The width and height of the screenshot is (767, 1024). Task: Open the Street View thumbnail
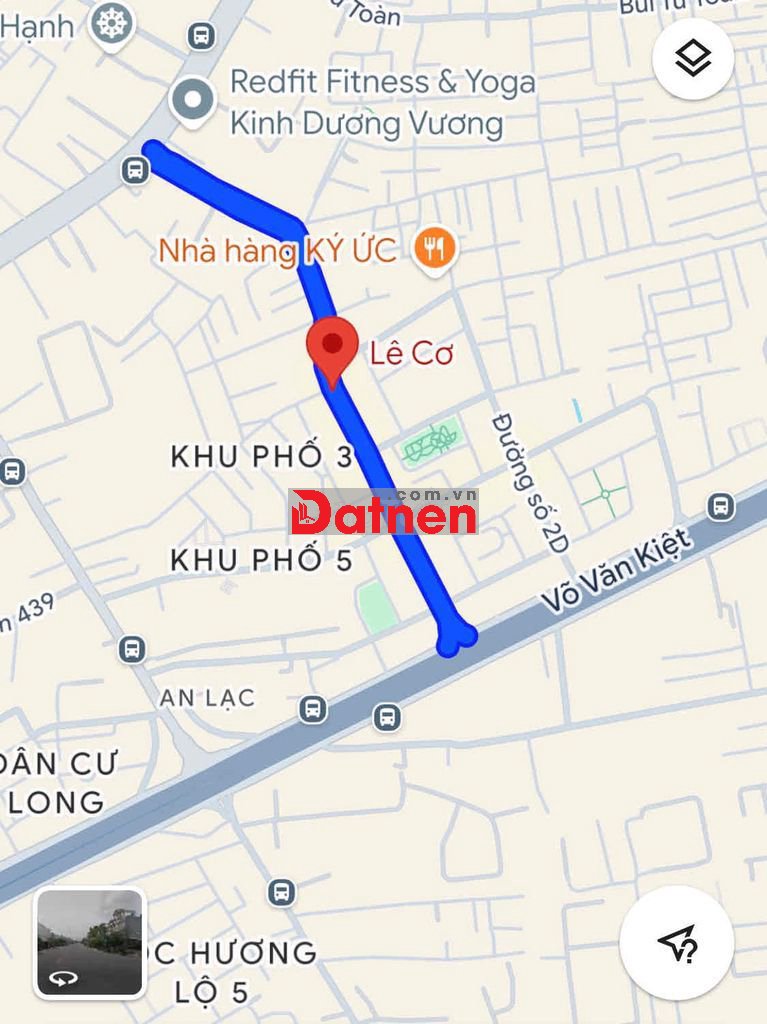(90, 944)
